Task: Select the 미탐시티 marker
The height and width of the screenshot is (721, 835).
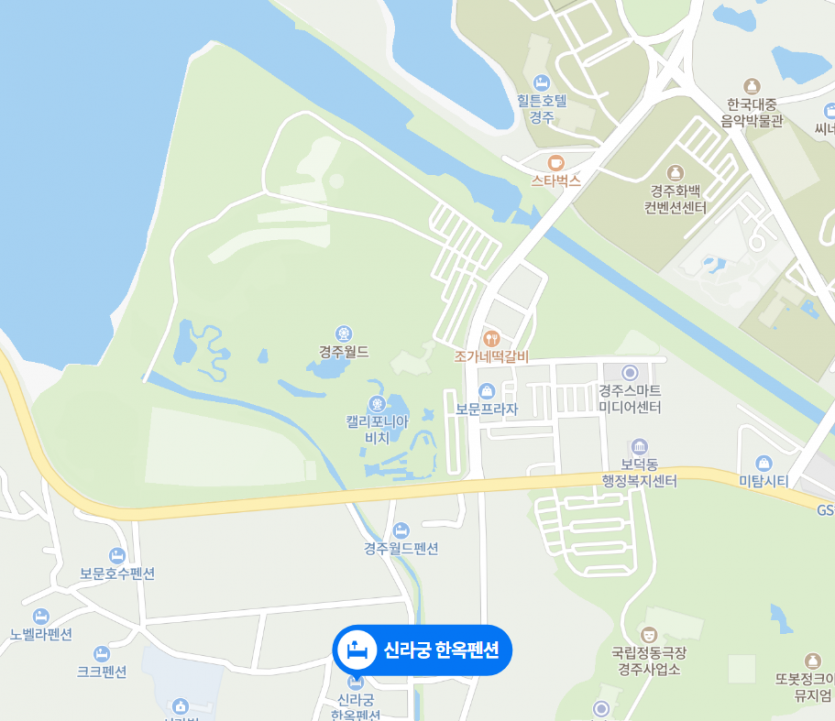Action: pyautogui.click(x=764, y=463)
